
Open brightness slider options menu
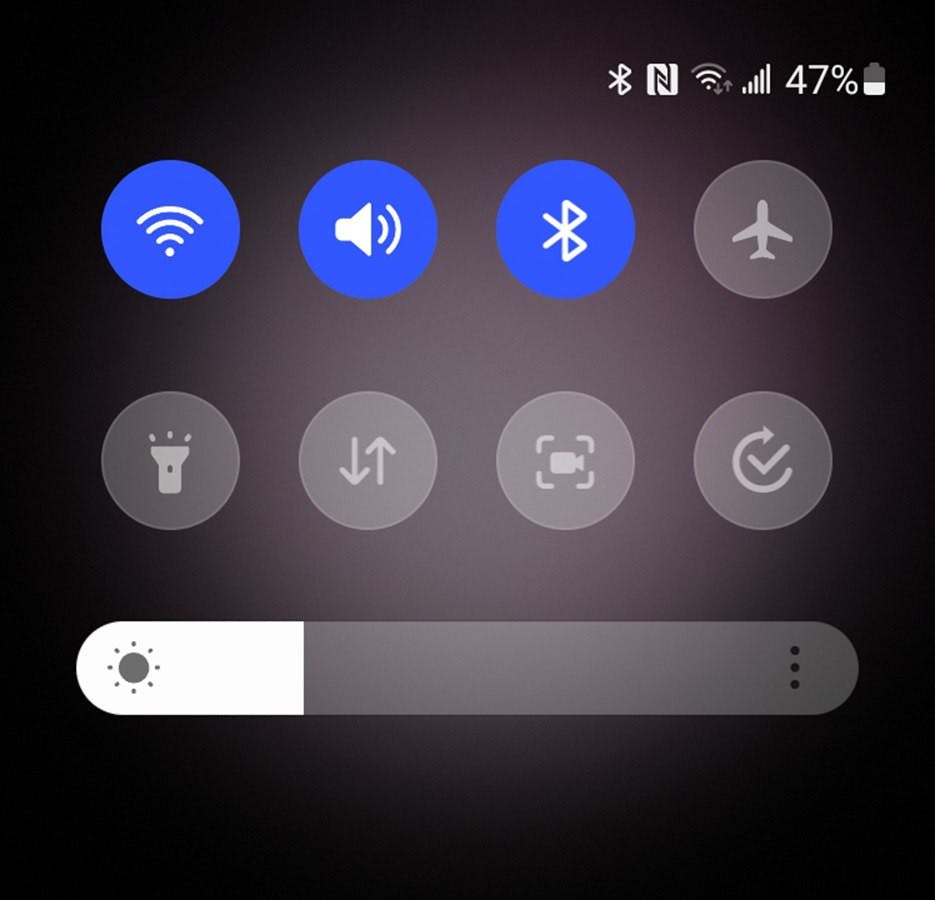[x=794, y=667]
